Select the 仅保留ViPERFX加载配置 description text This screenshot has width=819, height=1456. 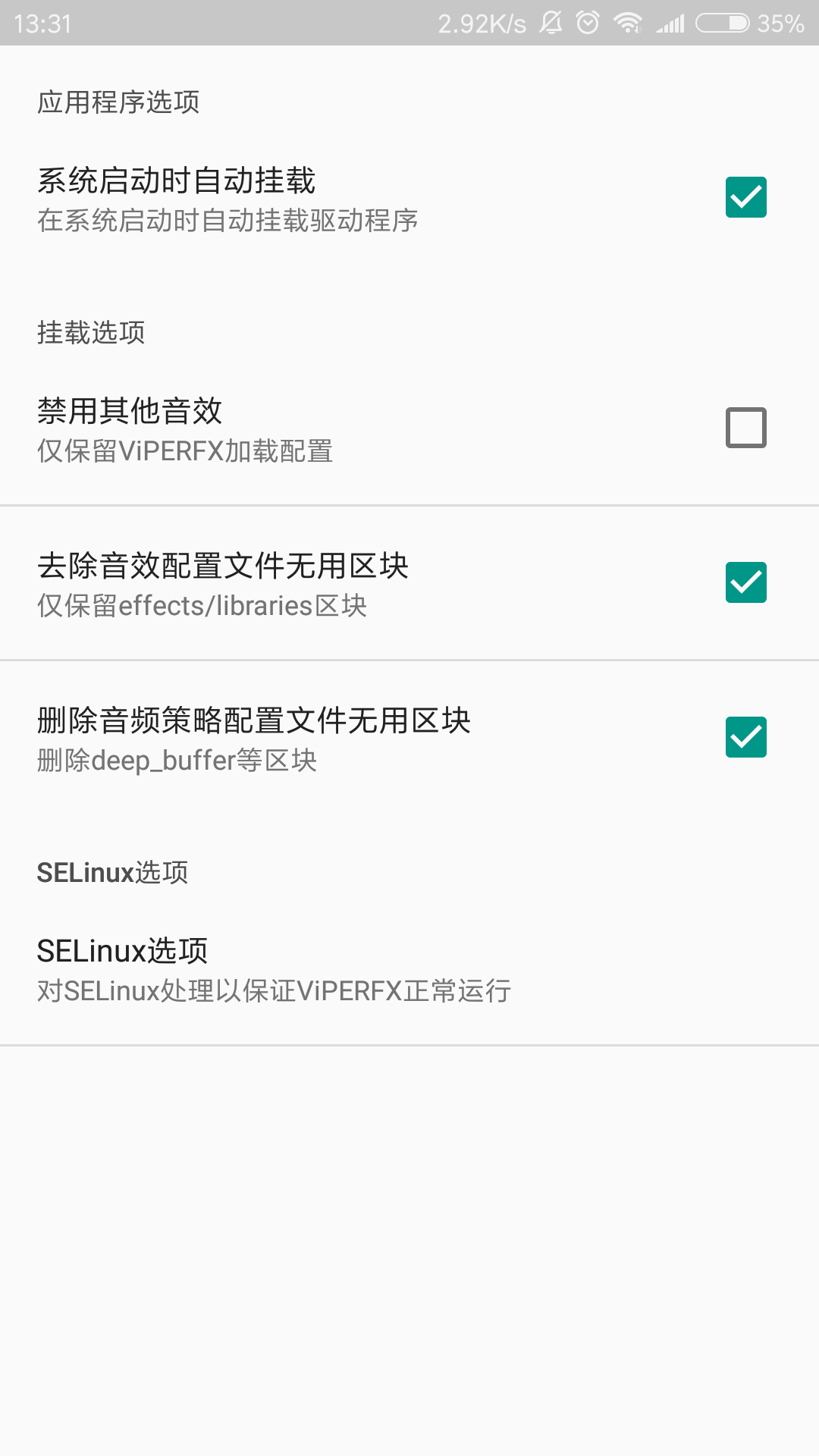(x=185, y=451)
